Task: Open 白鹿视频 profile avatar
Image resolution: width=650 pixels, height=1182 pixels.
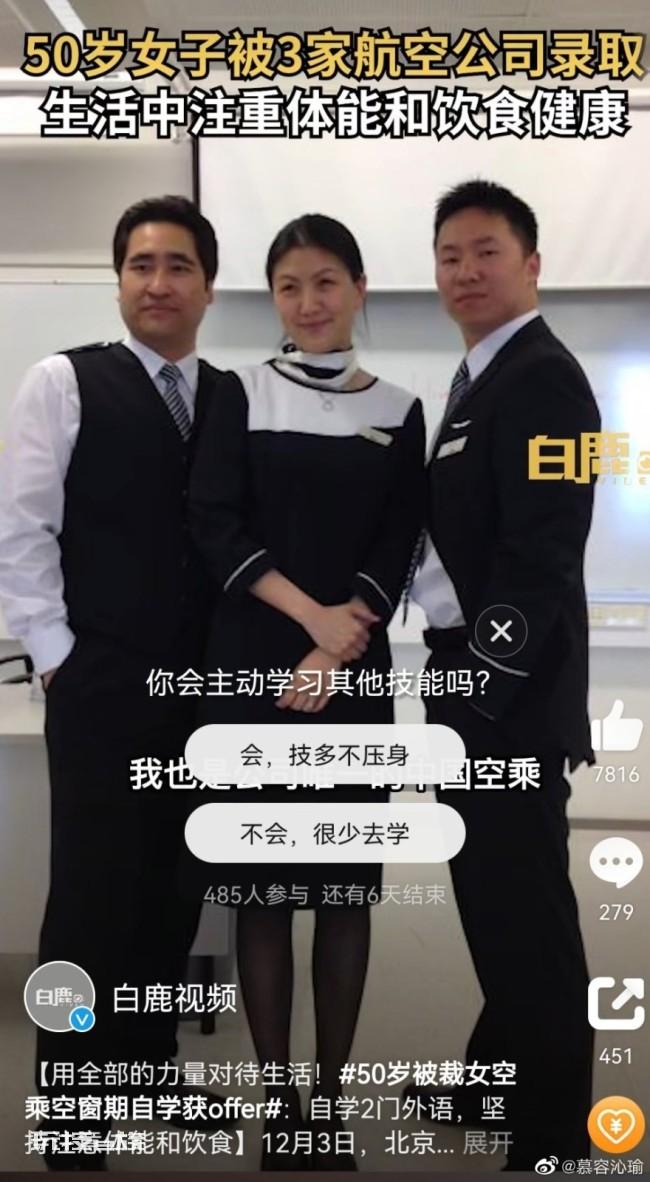Action: tap(60, 997)
